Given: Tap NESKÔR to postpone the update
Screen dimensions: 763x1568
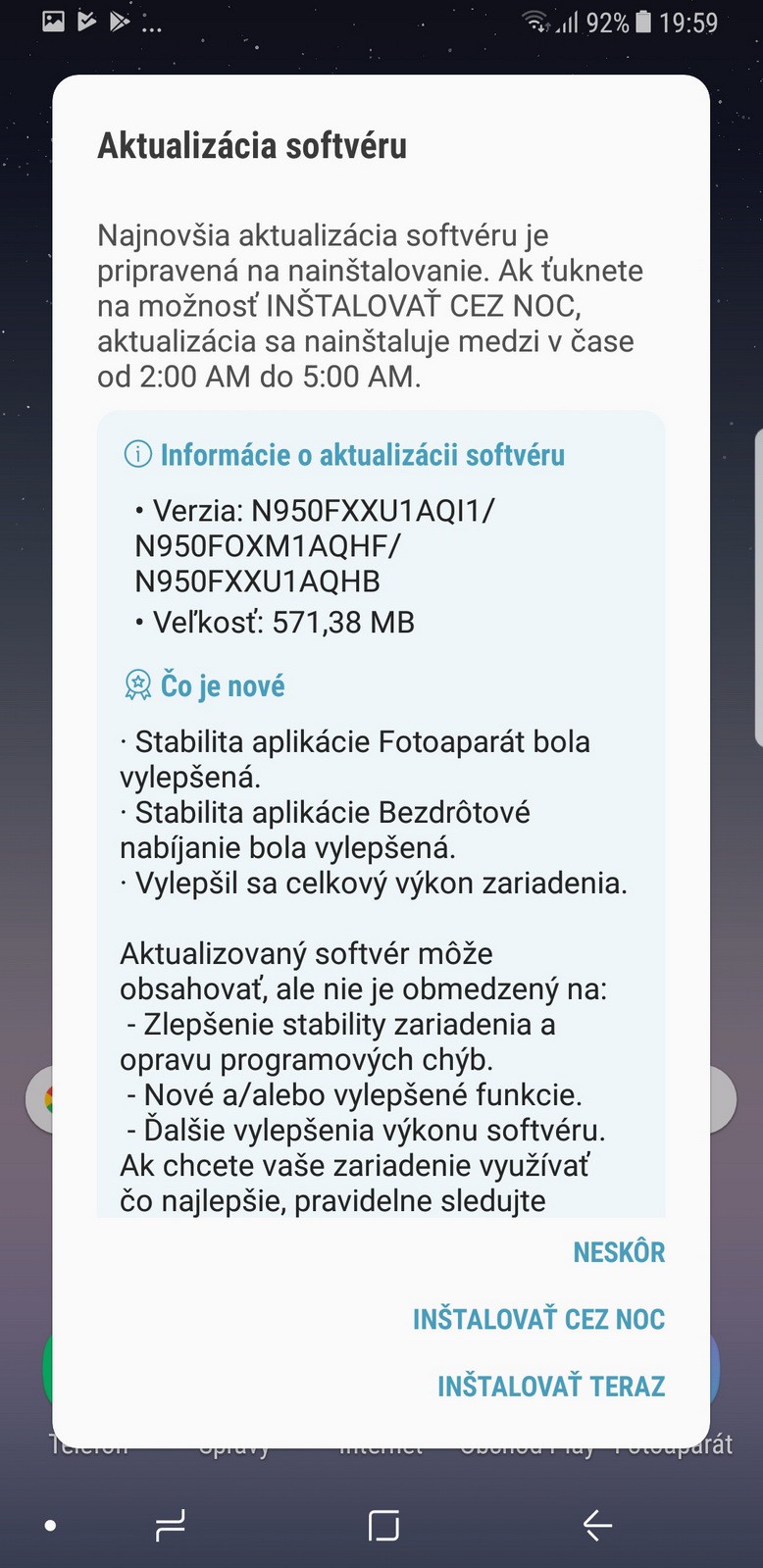Looking at the screenshot, I should (618, 1252).
